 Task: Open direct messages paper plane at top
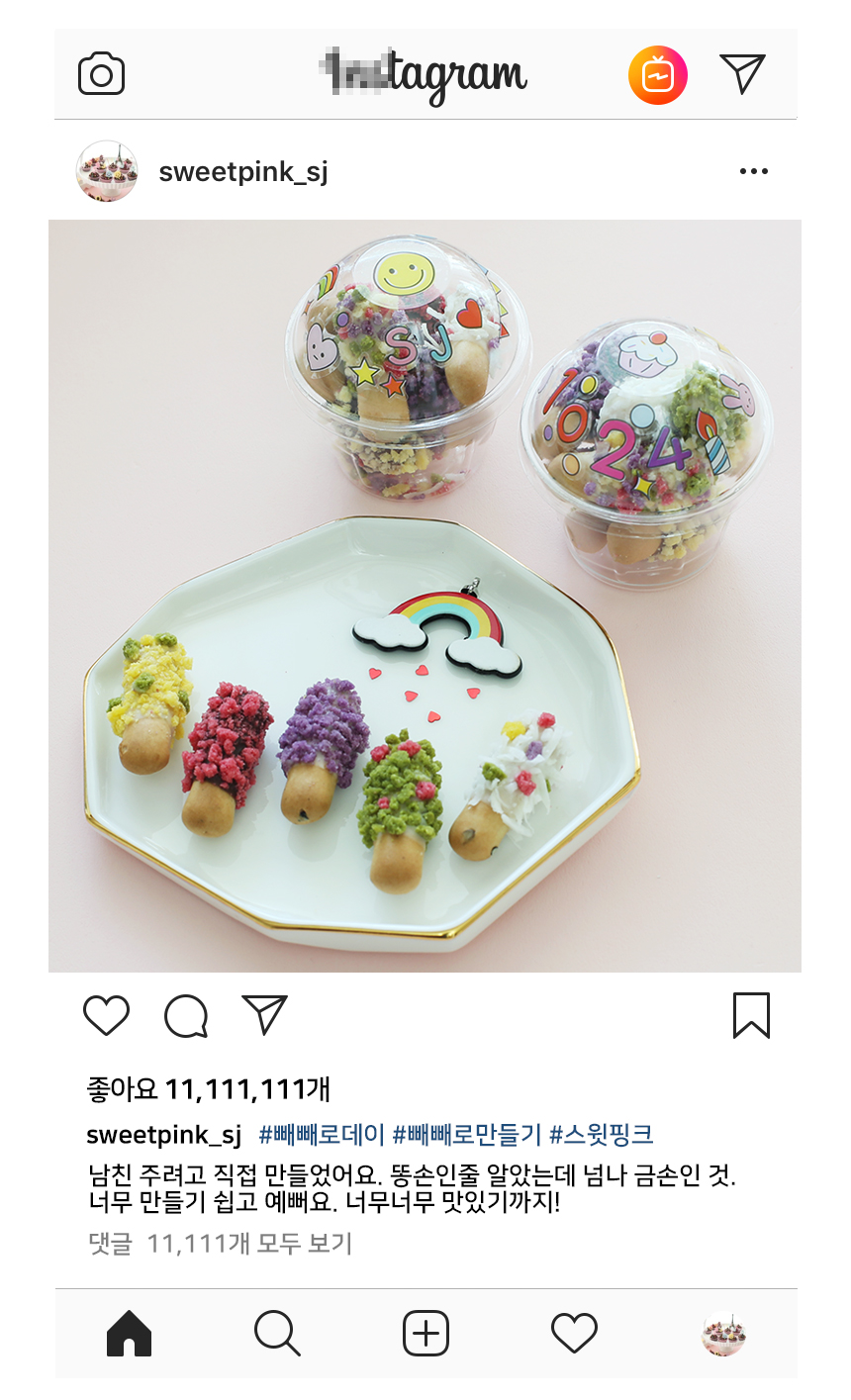[742, 74]
